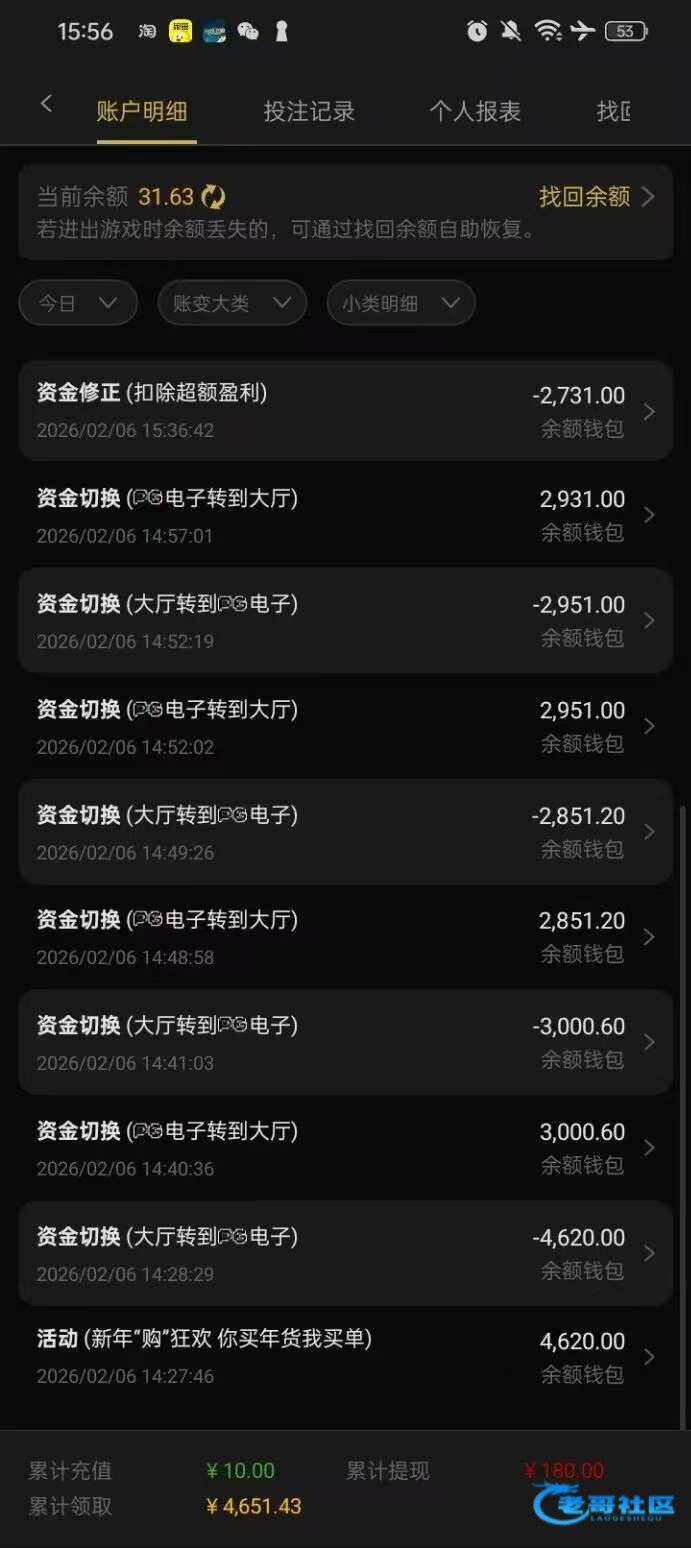View the 2,951.00 transfer record at 14:52:02

pos(345,726)
